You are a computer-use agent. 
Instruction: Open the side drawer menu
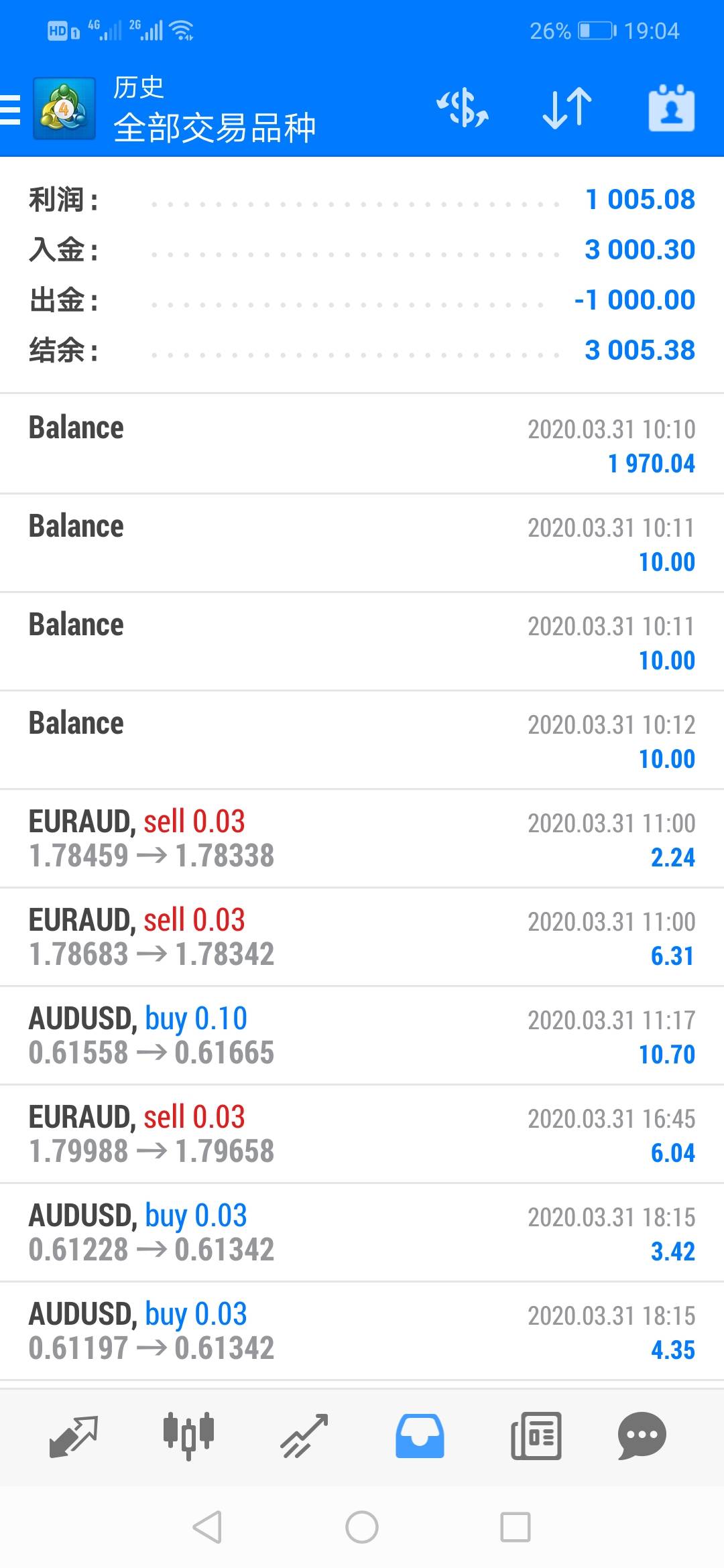coord(10,109)
